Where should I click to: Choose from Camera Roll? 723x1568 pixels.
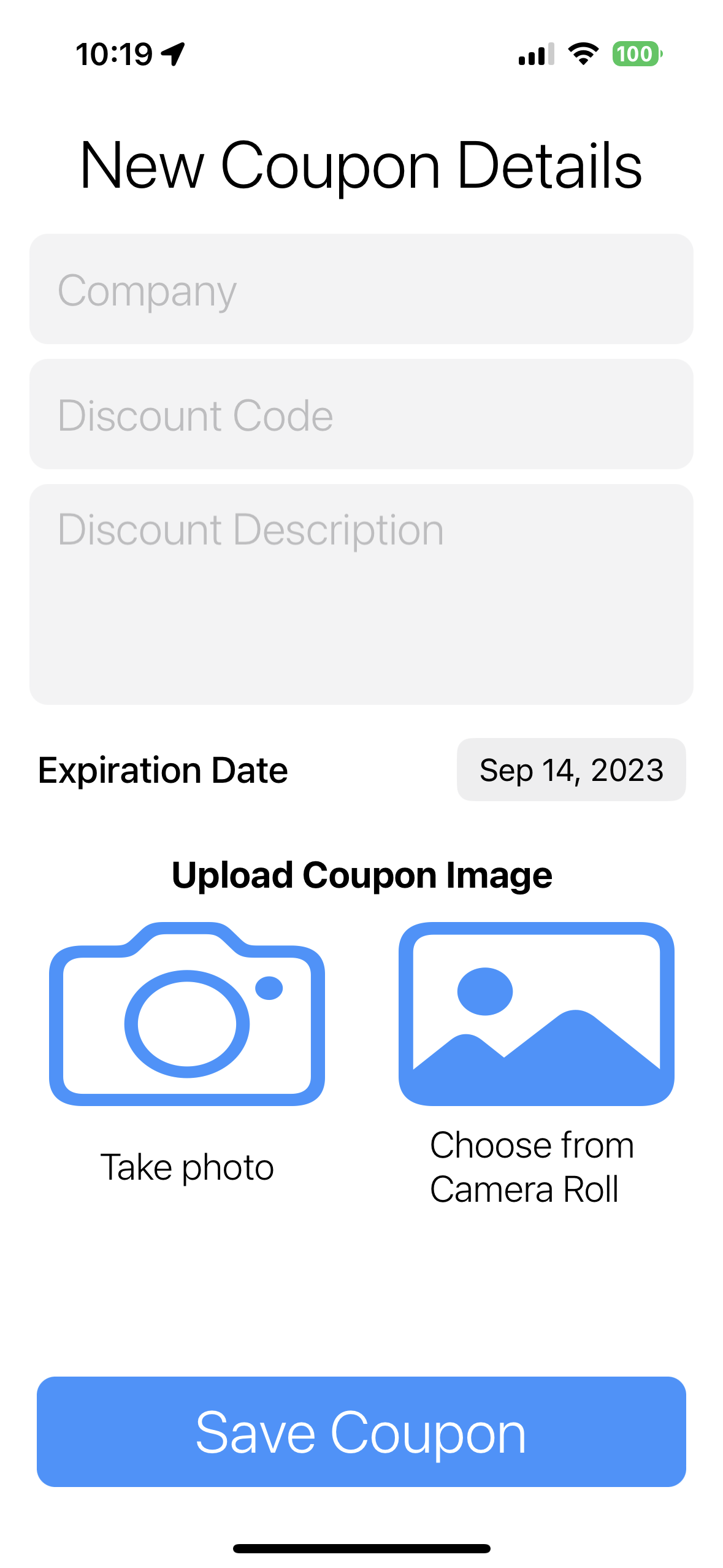[x=532, y=1166]
